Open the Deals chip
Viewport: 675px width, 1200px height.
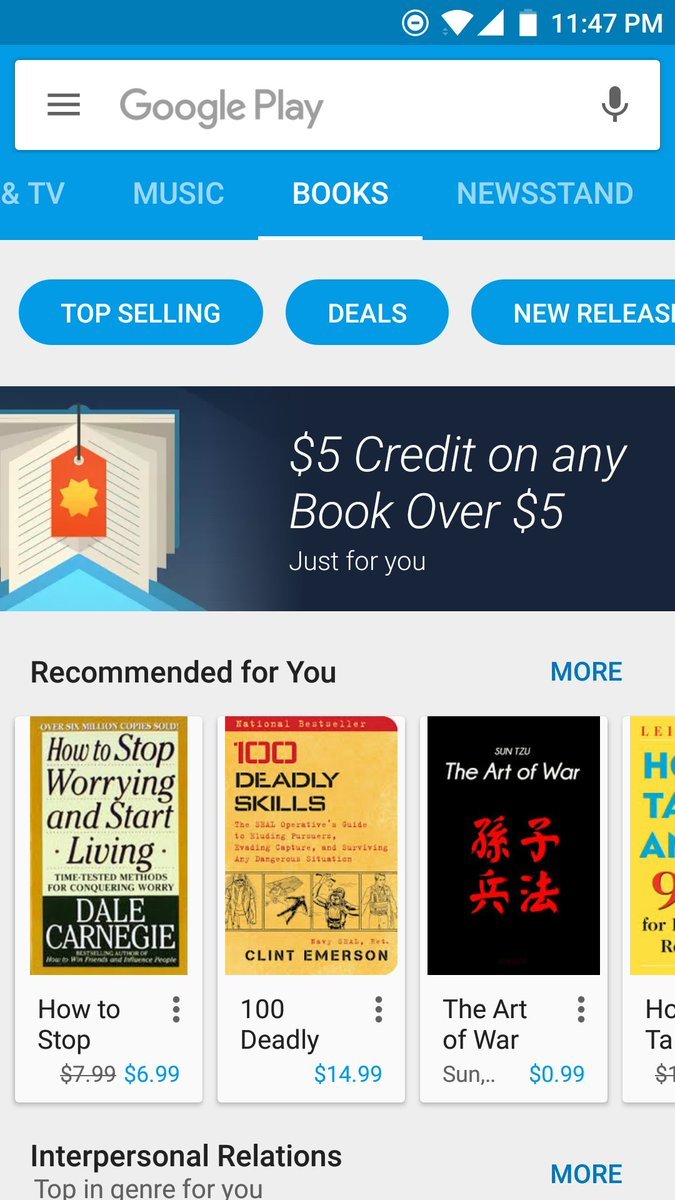367,313
